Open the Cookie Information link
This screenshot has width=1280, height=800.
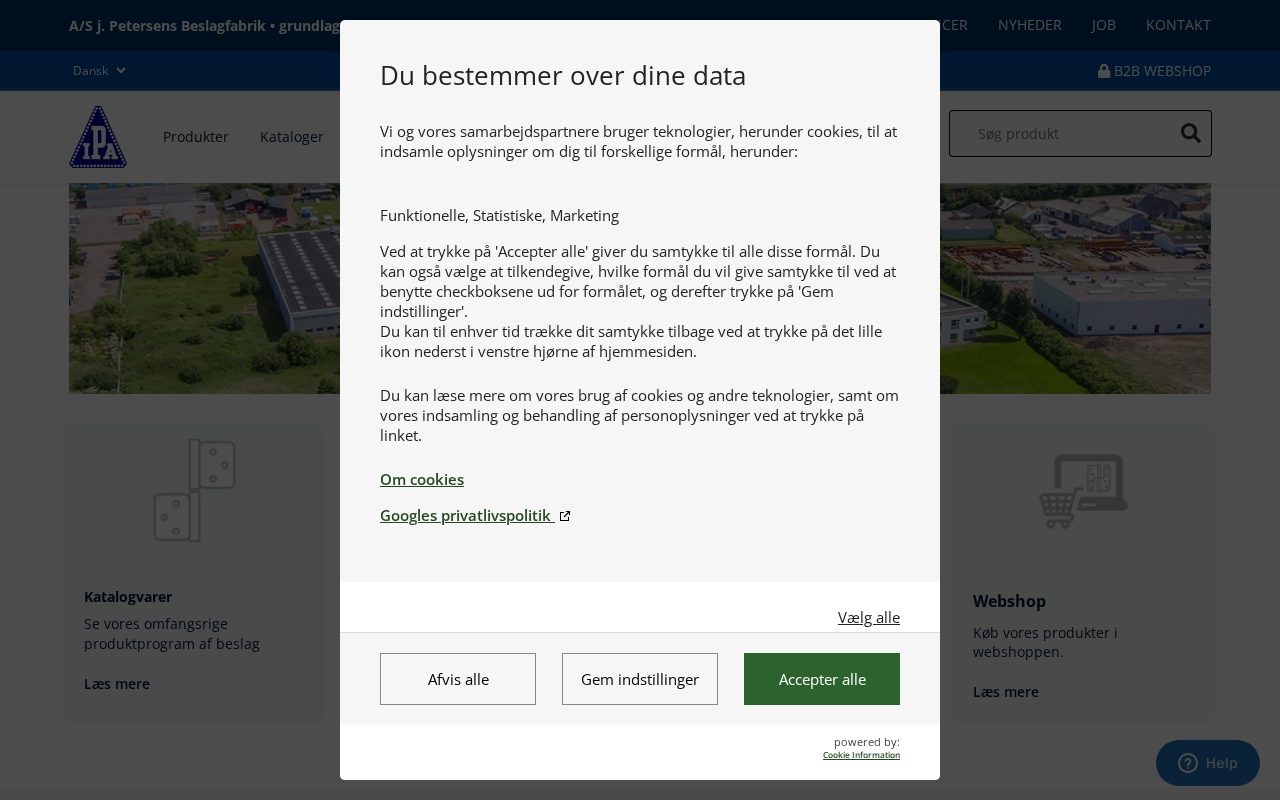tap(861, 755)
